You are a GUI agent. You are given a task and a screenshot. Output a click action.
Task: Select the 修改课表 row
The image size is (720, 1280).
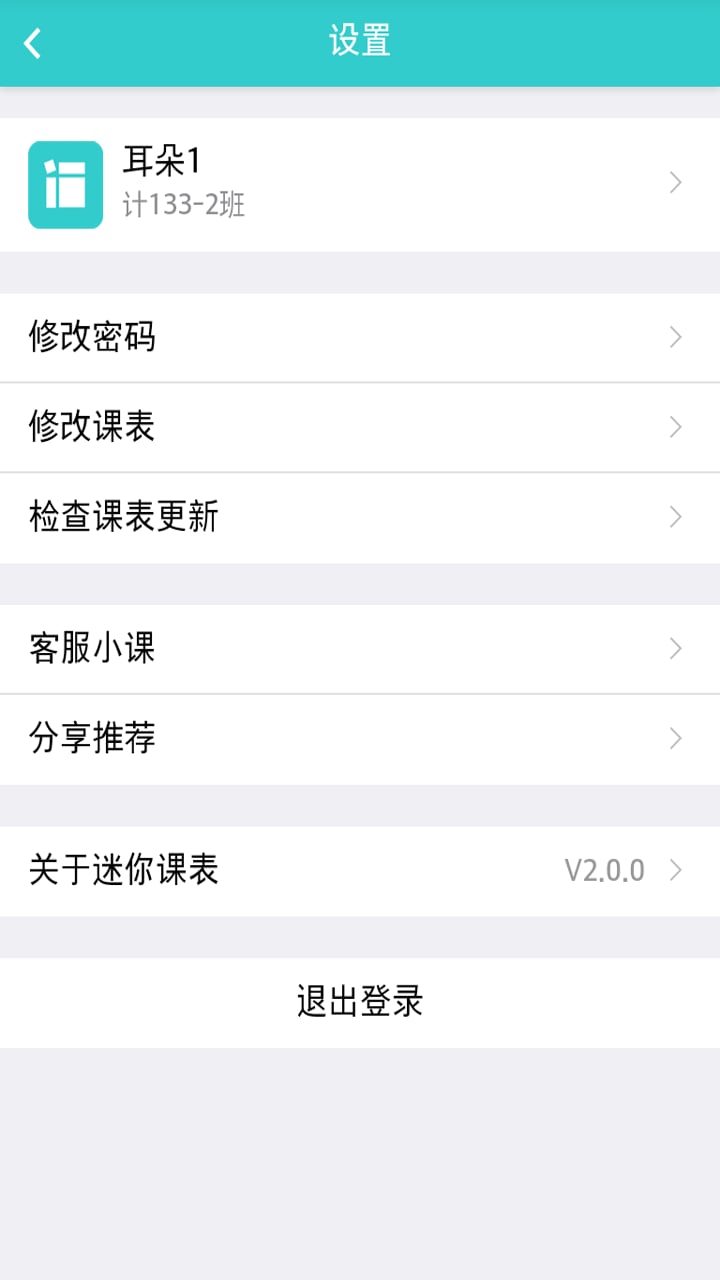pyautogui.click(x=360, y=427)
